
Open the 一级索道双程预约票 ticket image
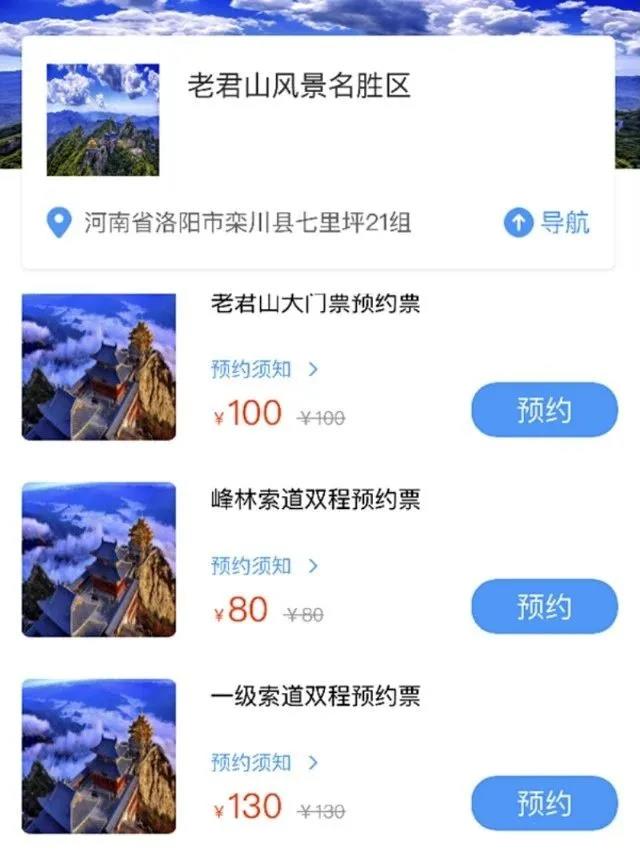click(x=99, y=757)
